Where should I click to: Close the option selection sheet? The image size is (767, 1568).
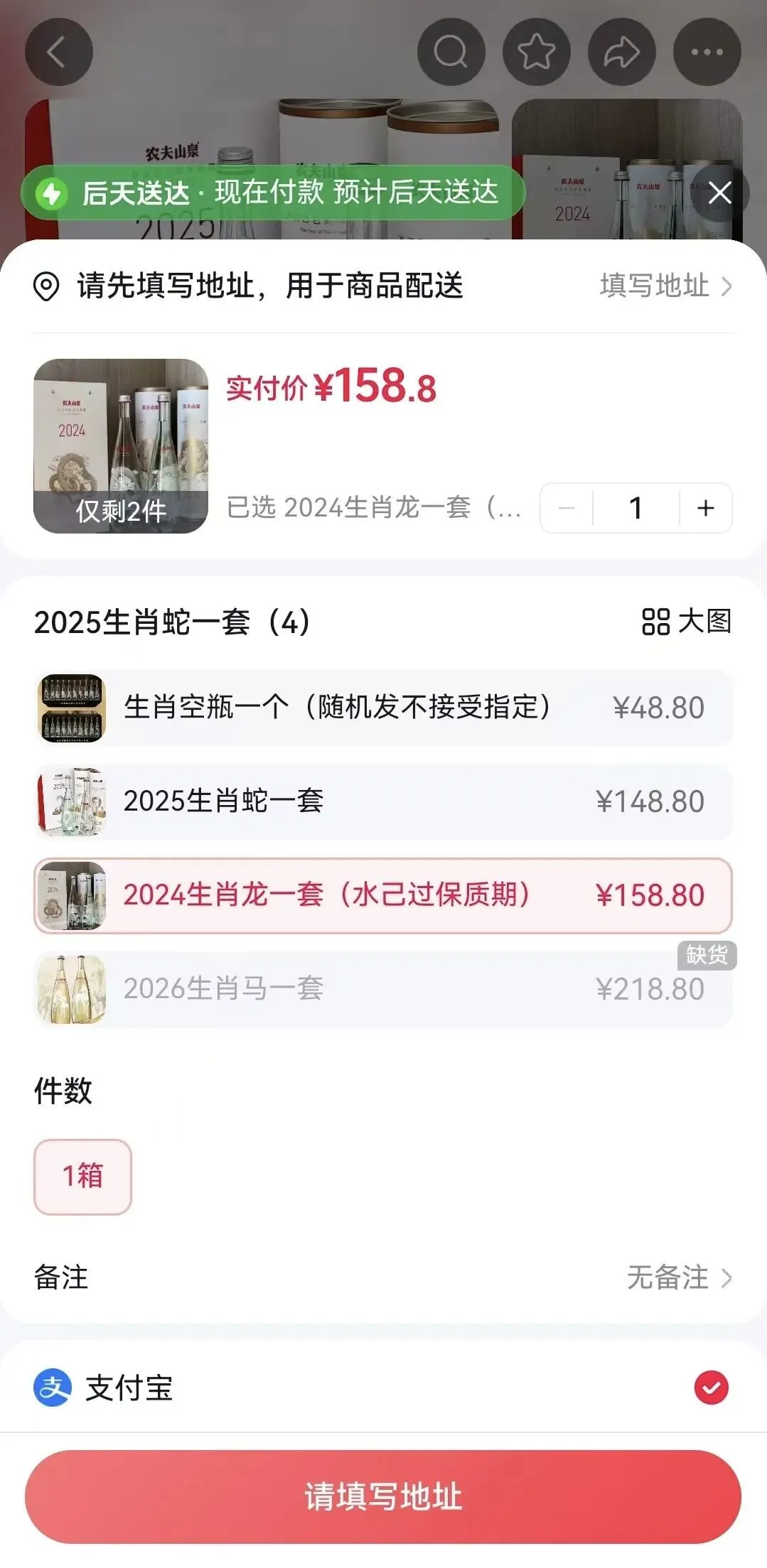(x=719, y=193)
